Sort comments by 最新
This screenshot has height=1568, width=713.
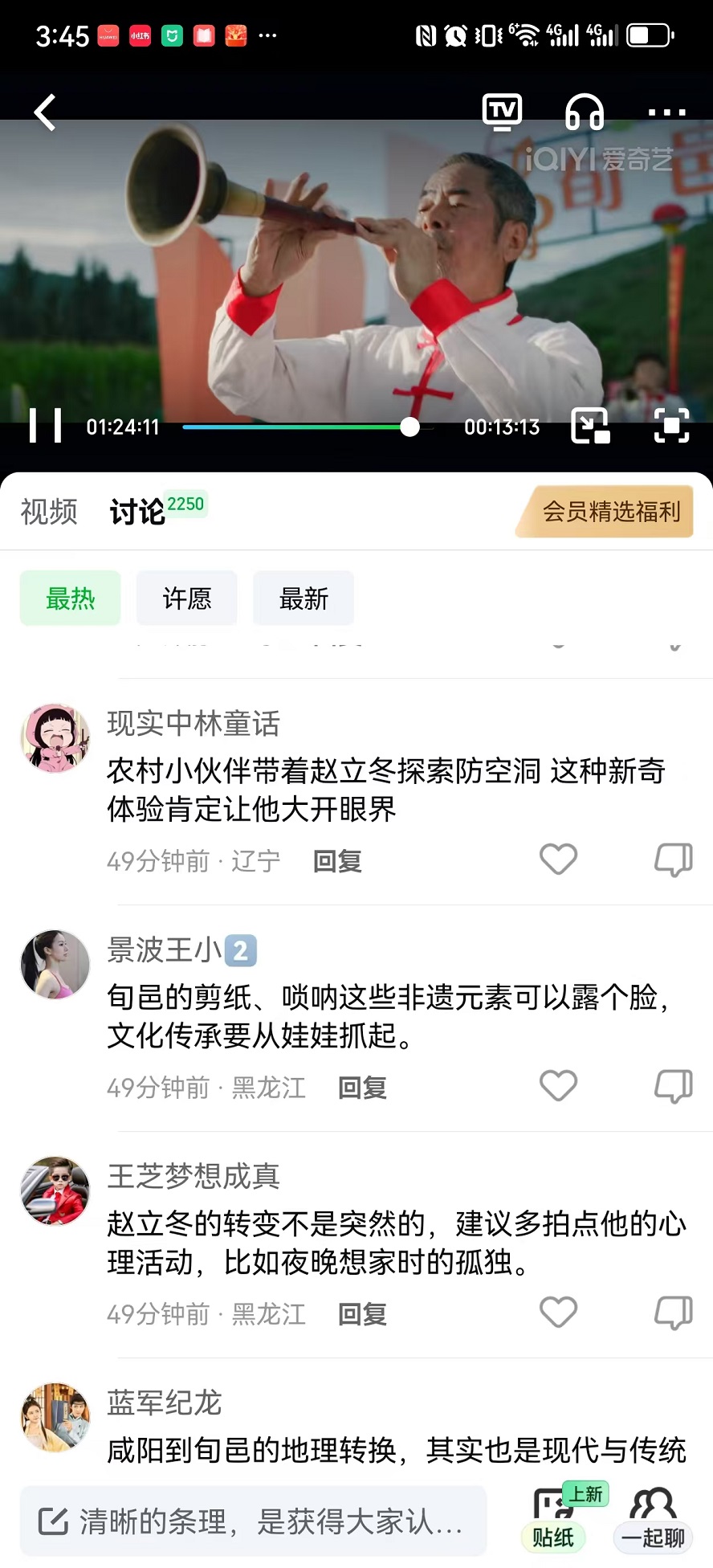[x=304, y=598]
